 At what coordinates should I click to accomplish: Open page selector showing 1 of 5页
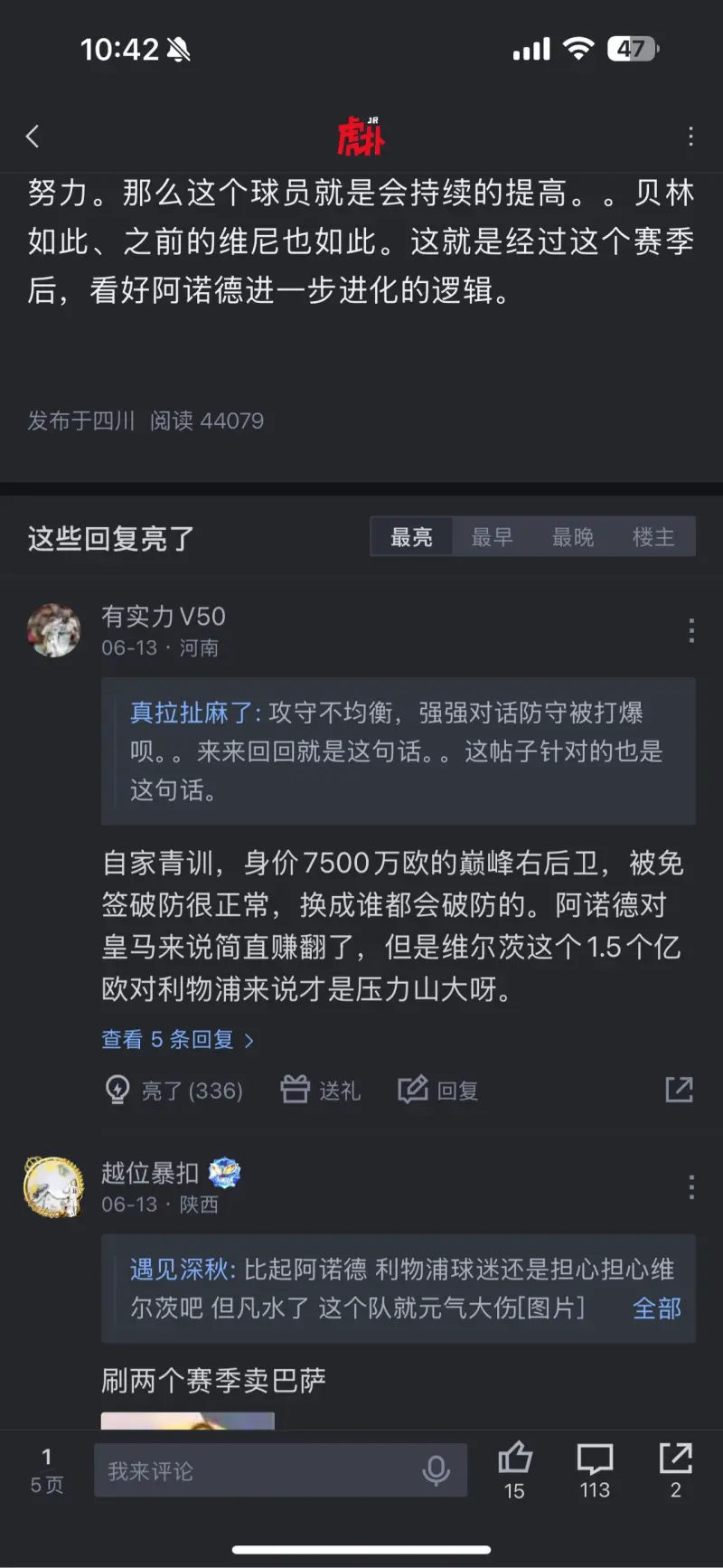(46, 1470)
